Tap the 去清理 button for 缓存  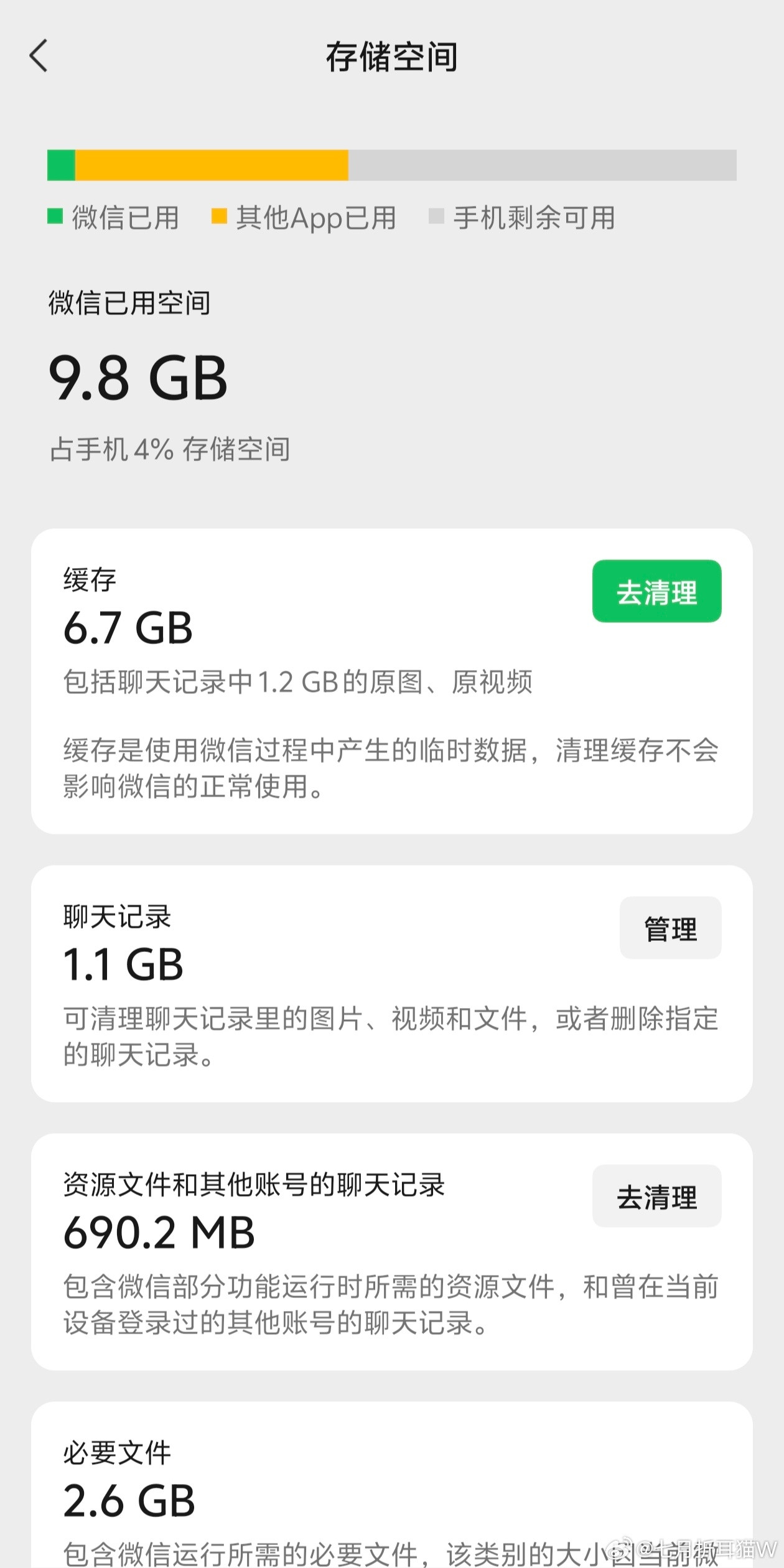tap(656, 592)
